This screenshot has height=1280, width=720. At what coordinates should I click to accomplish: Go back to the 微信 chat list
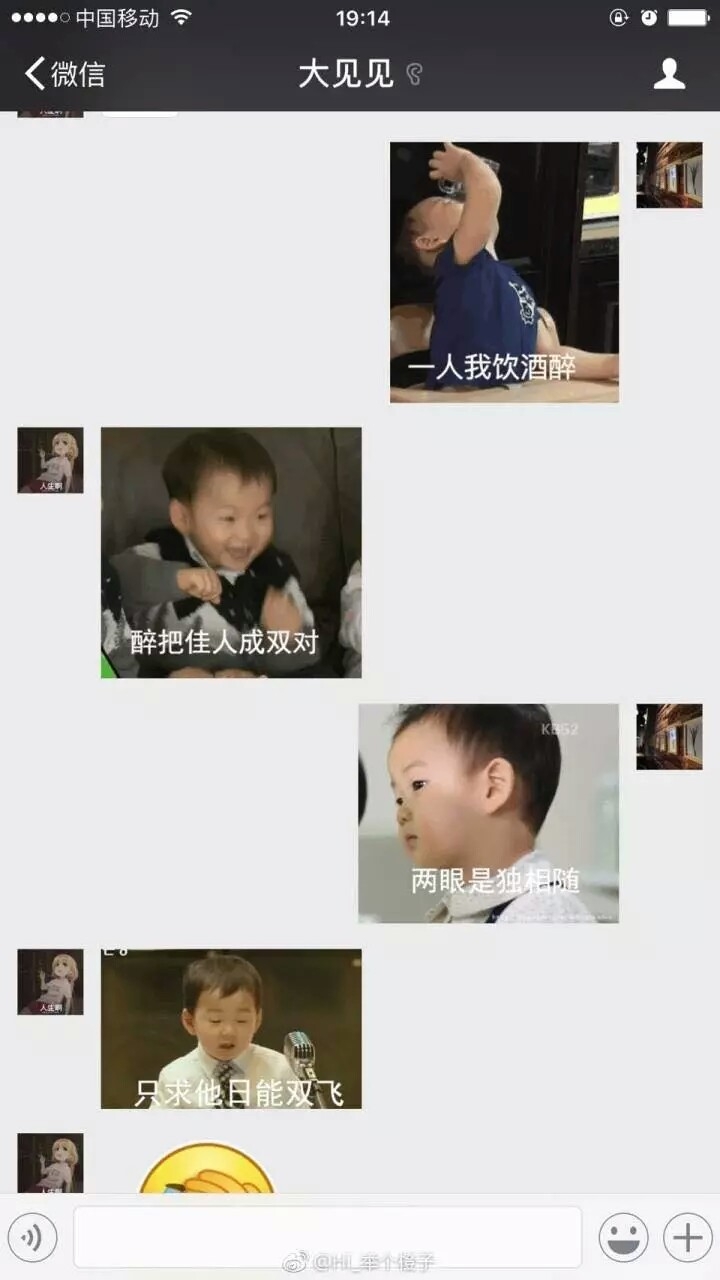[x=64, y=74]
